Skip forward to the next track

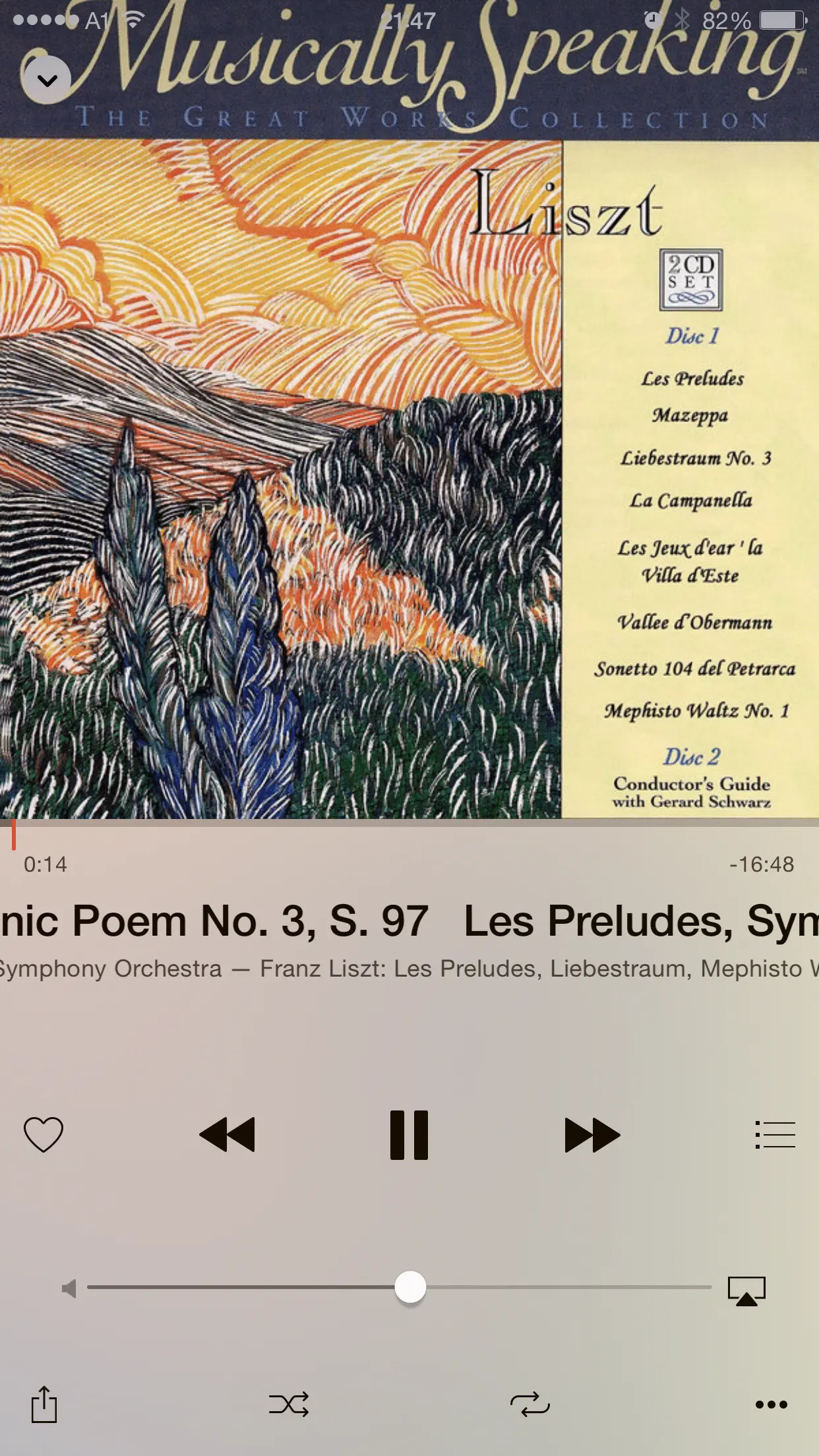click(592, 1135)
